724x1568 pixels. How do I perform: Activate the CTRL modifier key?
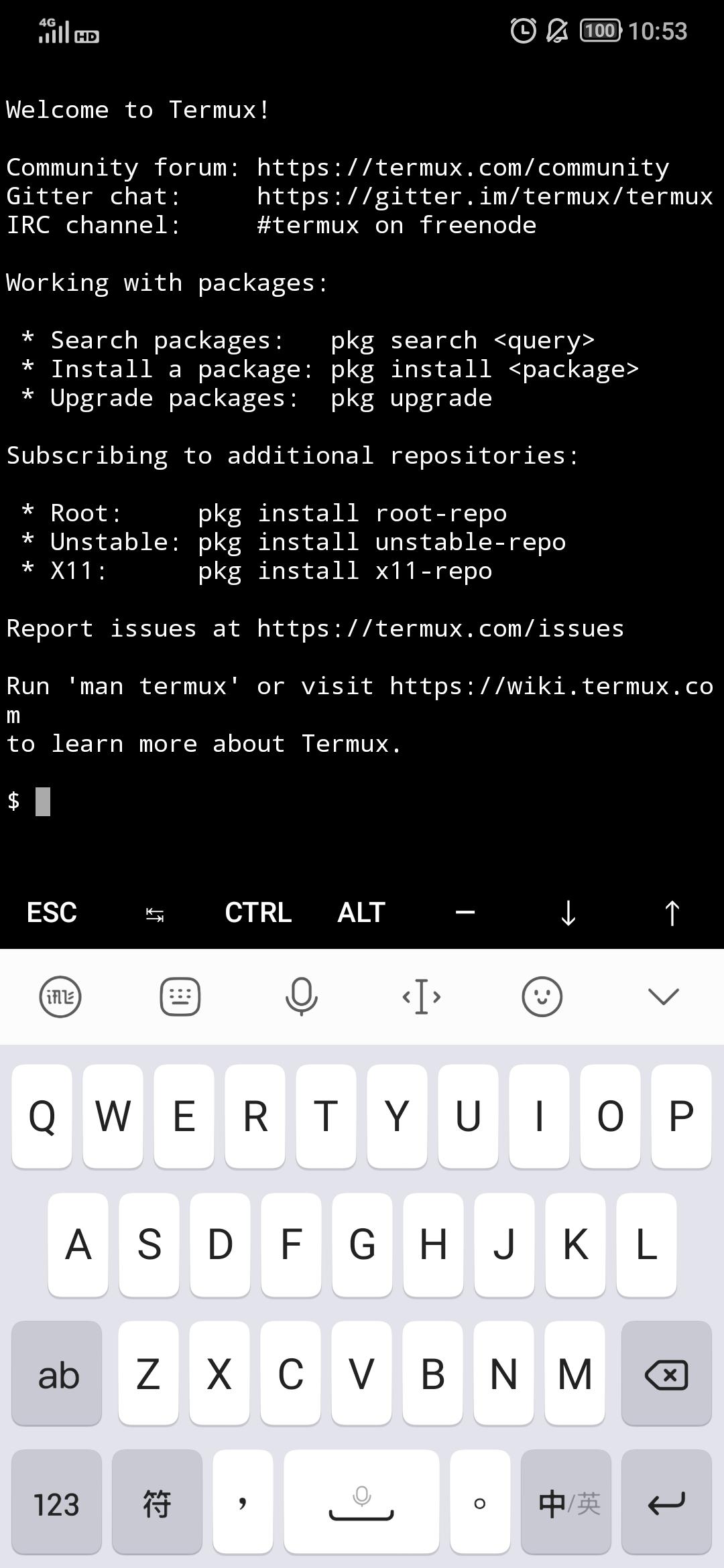258,913
